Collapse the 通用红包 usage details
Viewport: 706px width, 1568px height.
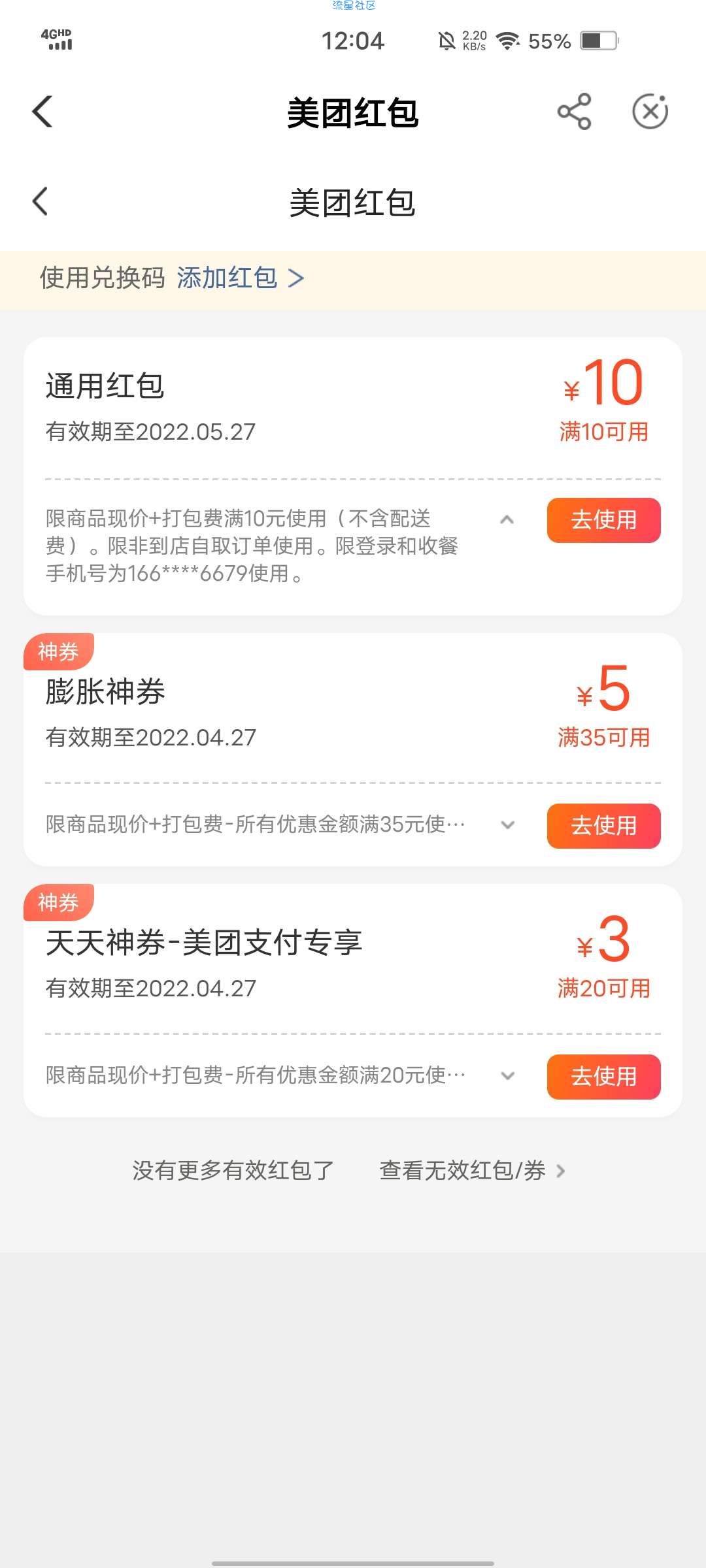(x=507, y=520)
